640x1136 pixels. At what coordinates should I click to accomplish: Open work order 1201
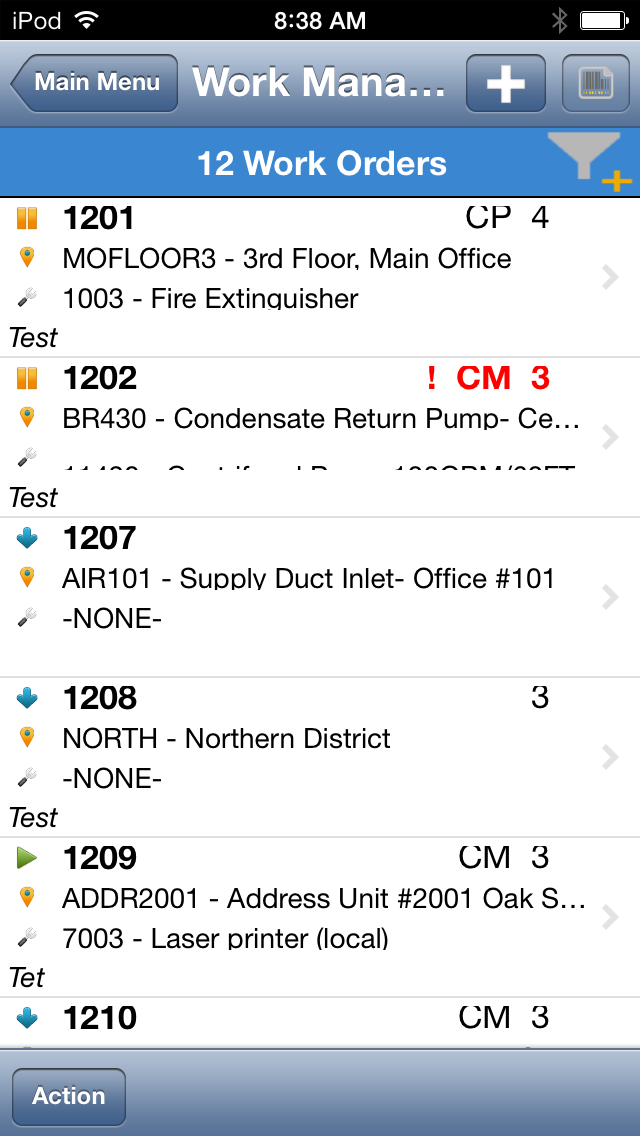pos(320,277)
